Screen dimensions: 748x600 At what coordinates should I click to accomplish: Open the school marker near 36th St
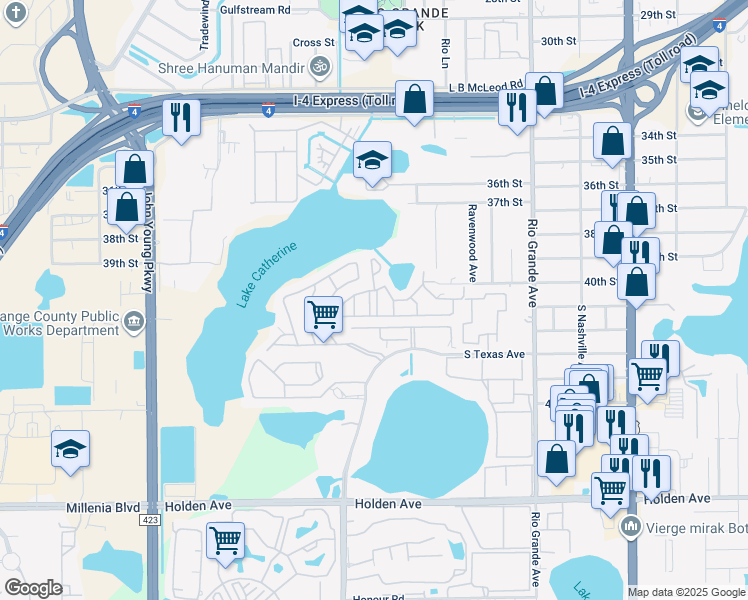[x=372, y=160]
